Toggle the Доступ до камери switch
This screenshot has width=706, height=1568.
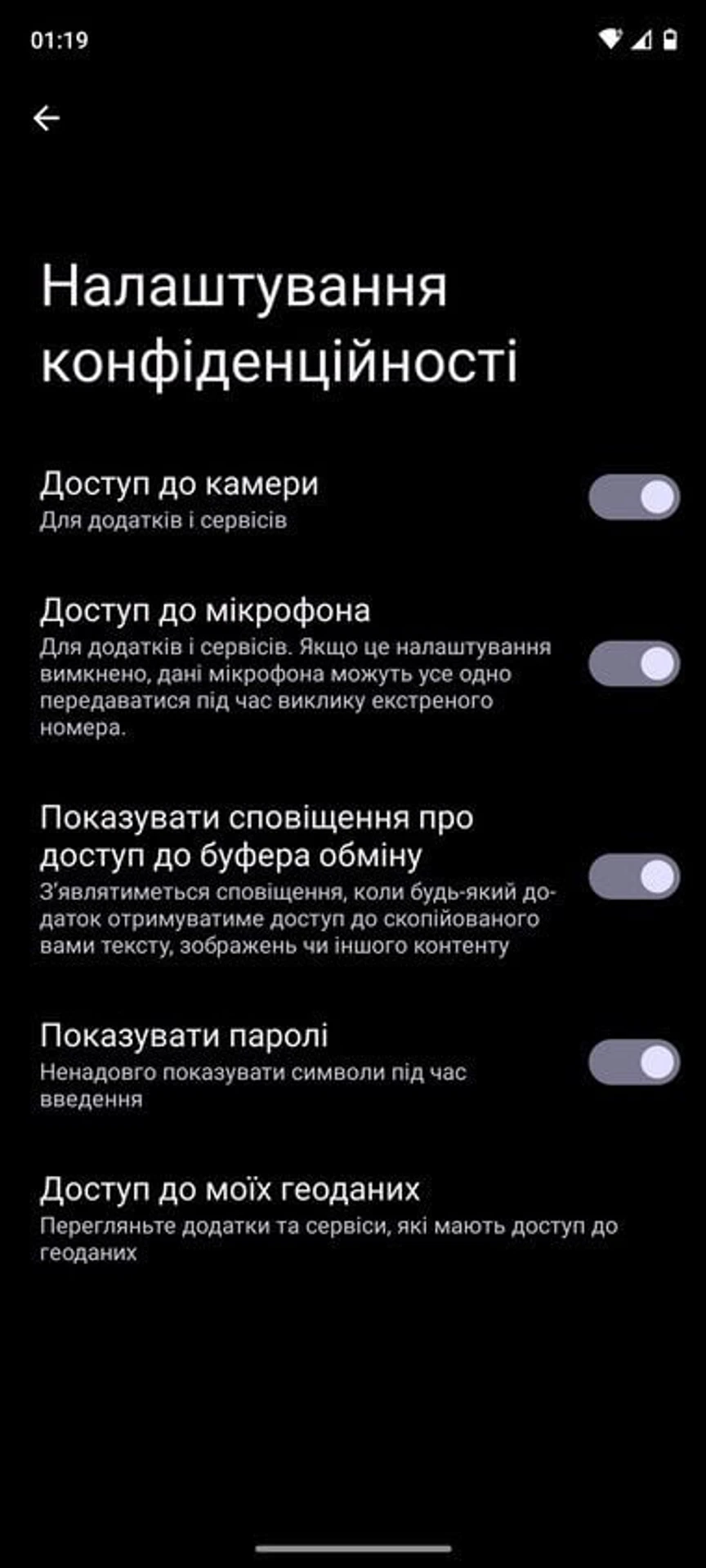tap(634, 497)
